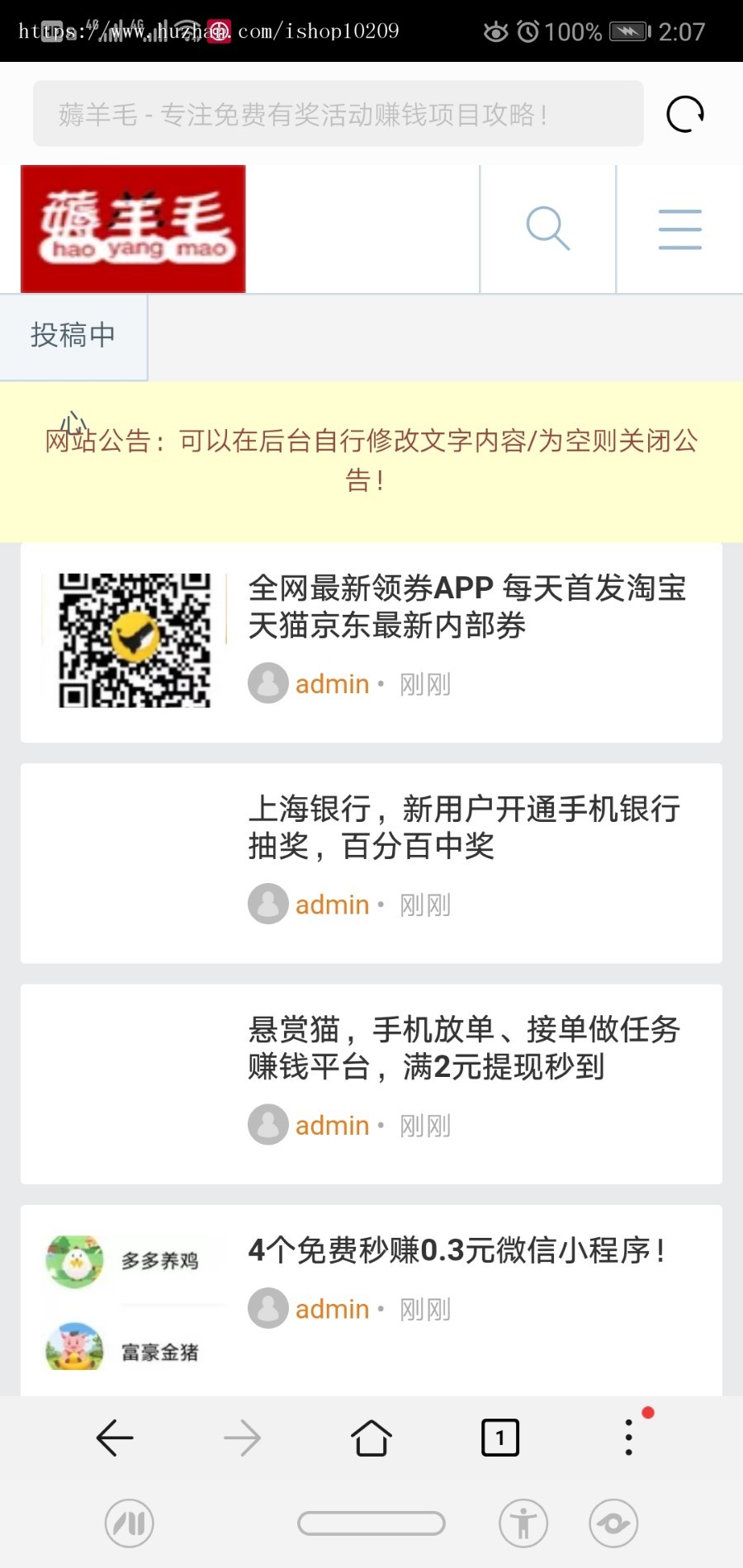
Task: Select the 富豪金猪 pig app icon
Action: pos(74,1352)
